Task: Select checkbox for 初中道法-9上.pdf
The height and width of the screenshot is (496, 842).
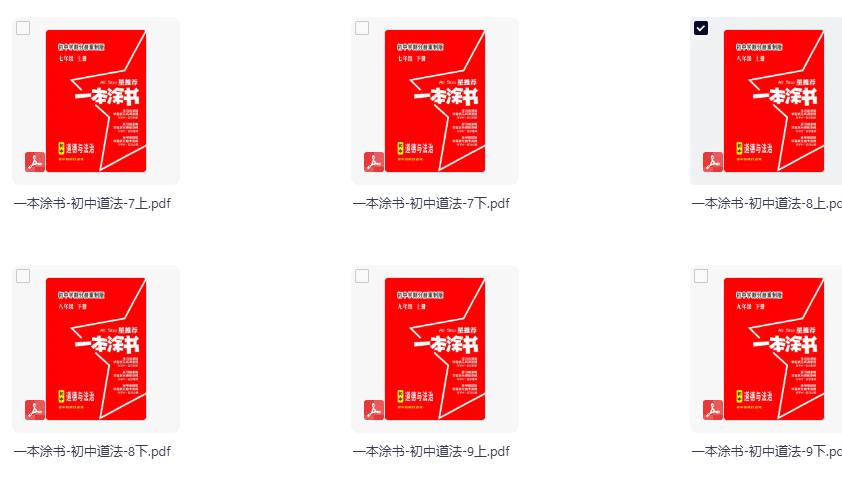Action: 362,276
